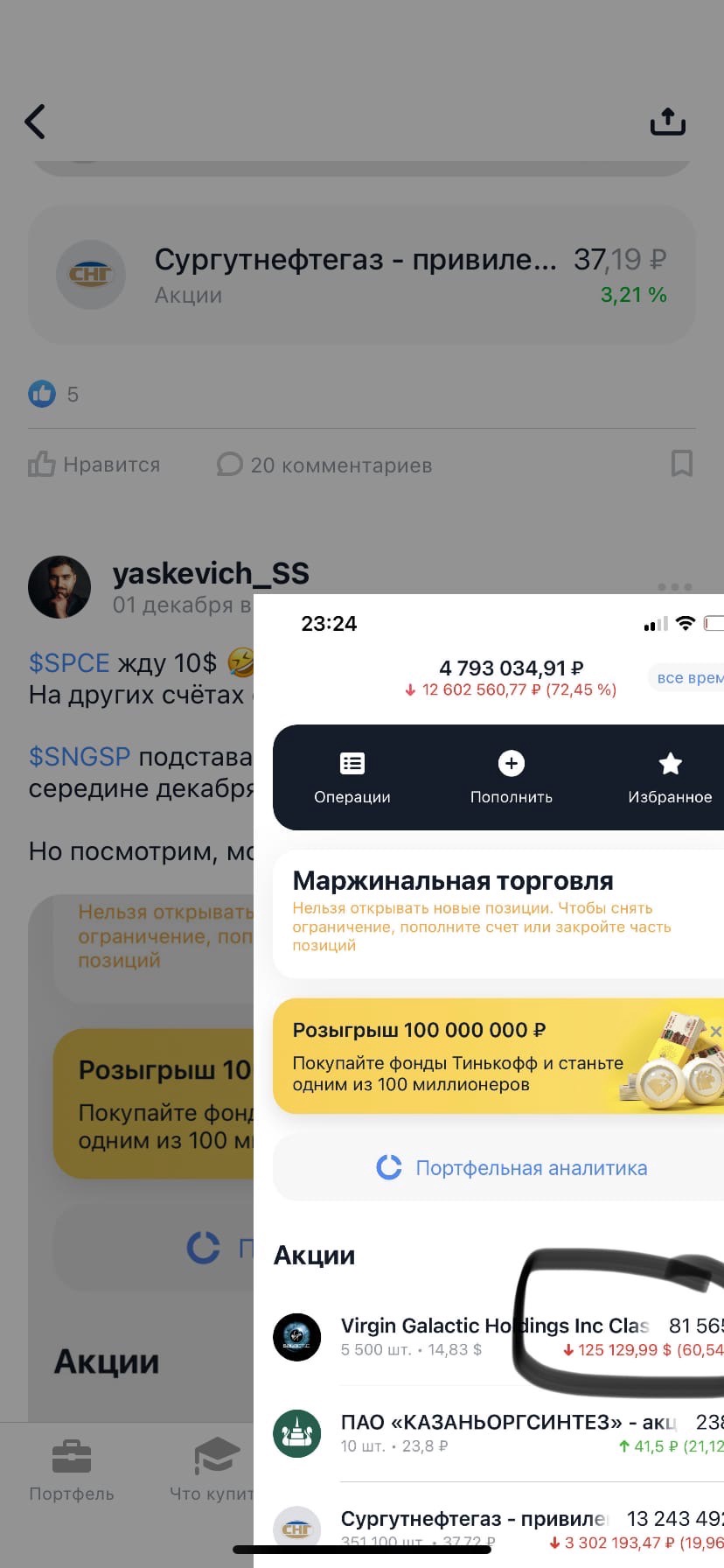Go back using the top arrow

pos(35,122)
